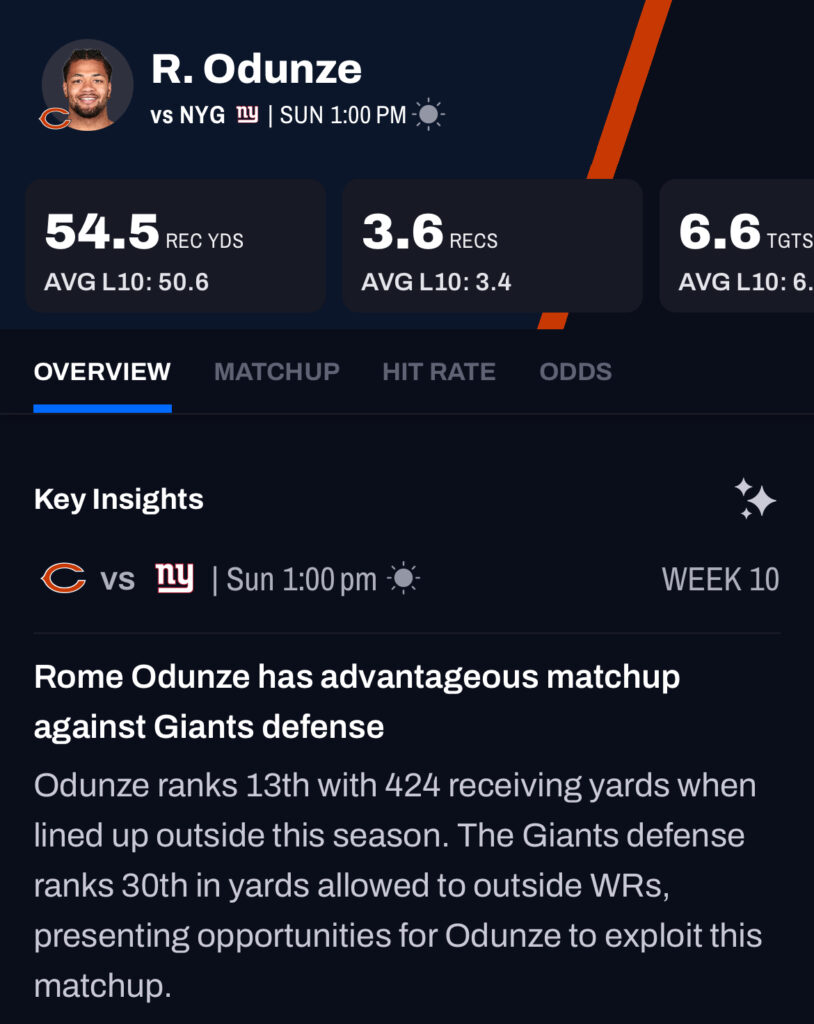814x1024 pixels.
Task: Open the Hit Rate tab
Action: 438,372
